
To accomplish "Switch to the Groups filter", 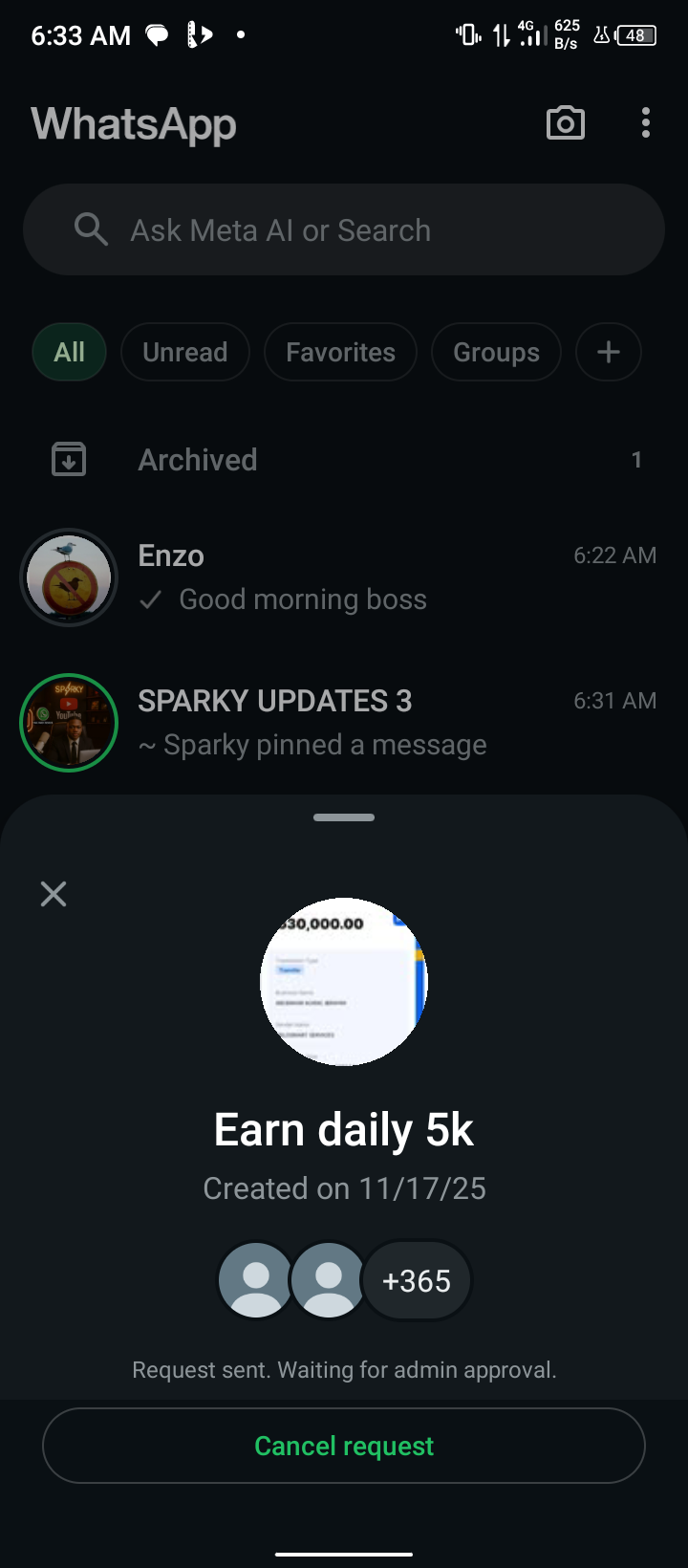I will click(496, 353).
